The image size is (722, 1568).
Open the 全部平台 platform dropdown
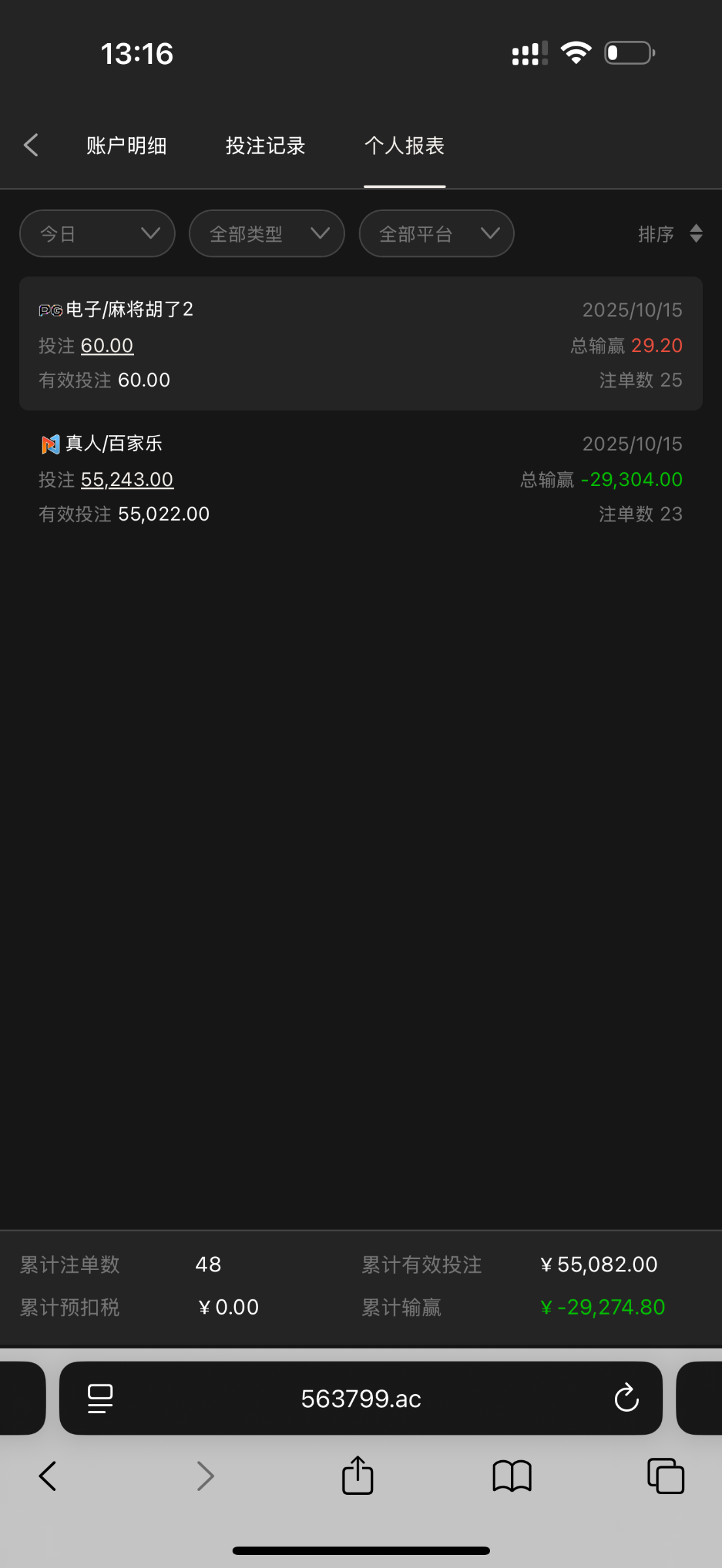pos(436,233)
